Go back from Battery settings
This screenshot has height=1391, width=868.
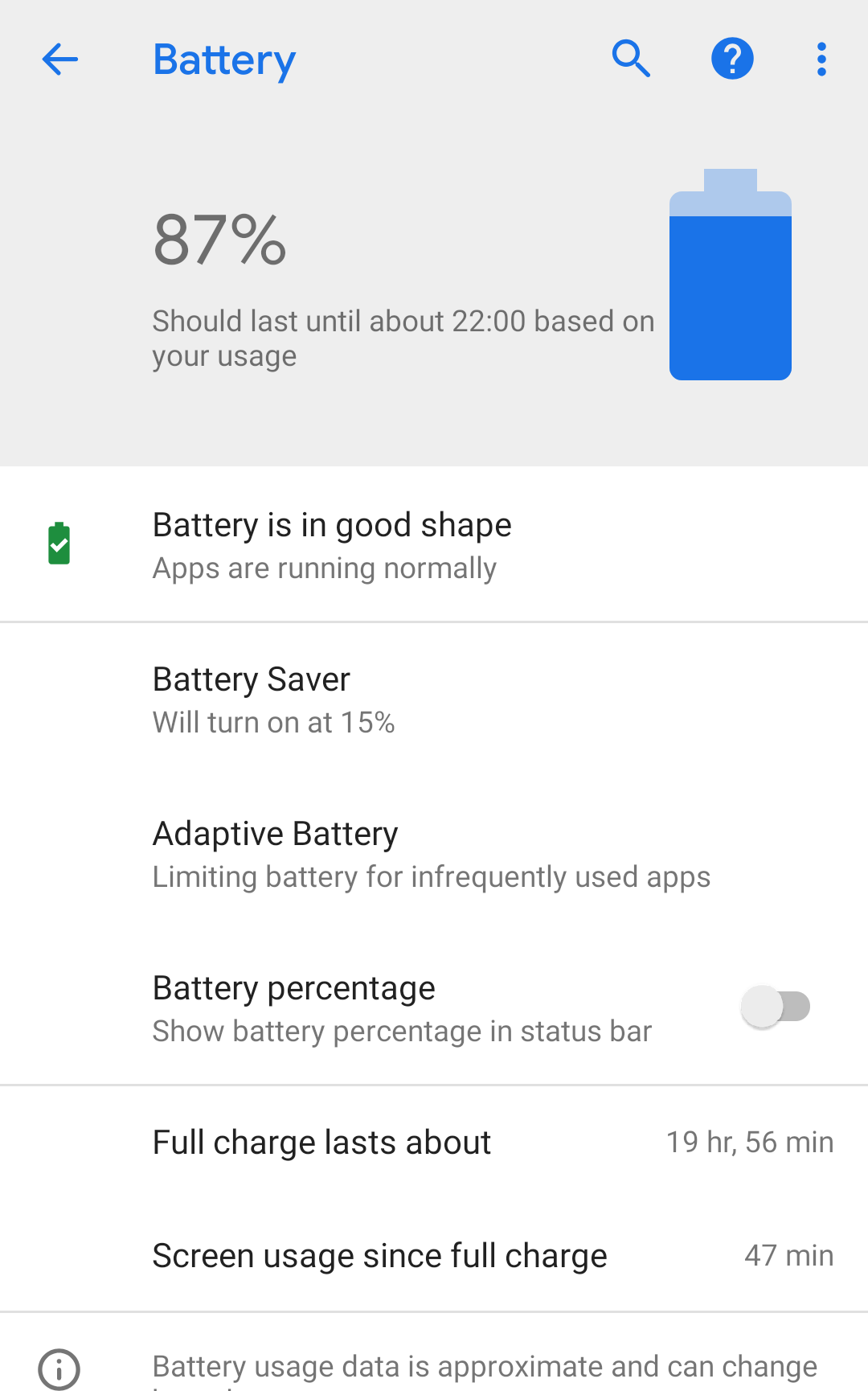(x=60, y=59)
